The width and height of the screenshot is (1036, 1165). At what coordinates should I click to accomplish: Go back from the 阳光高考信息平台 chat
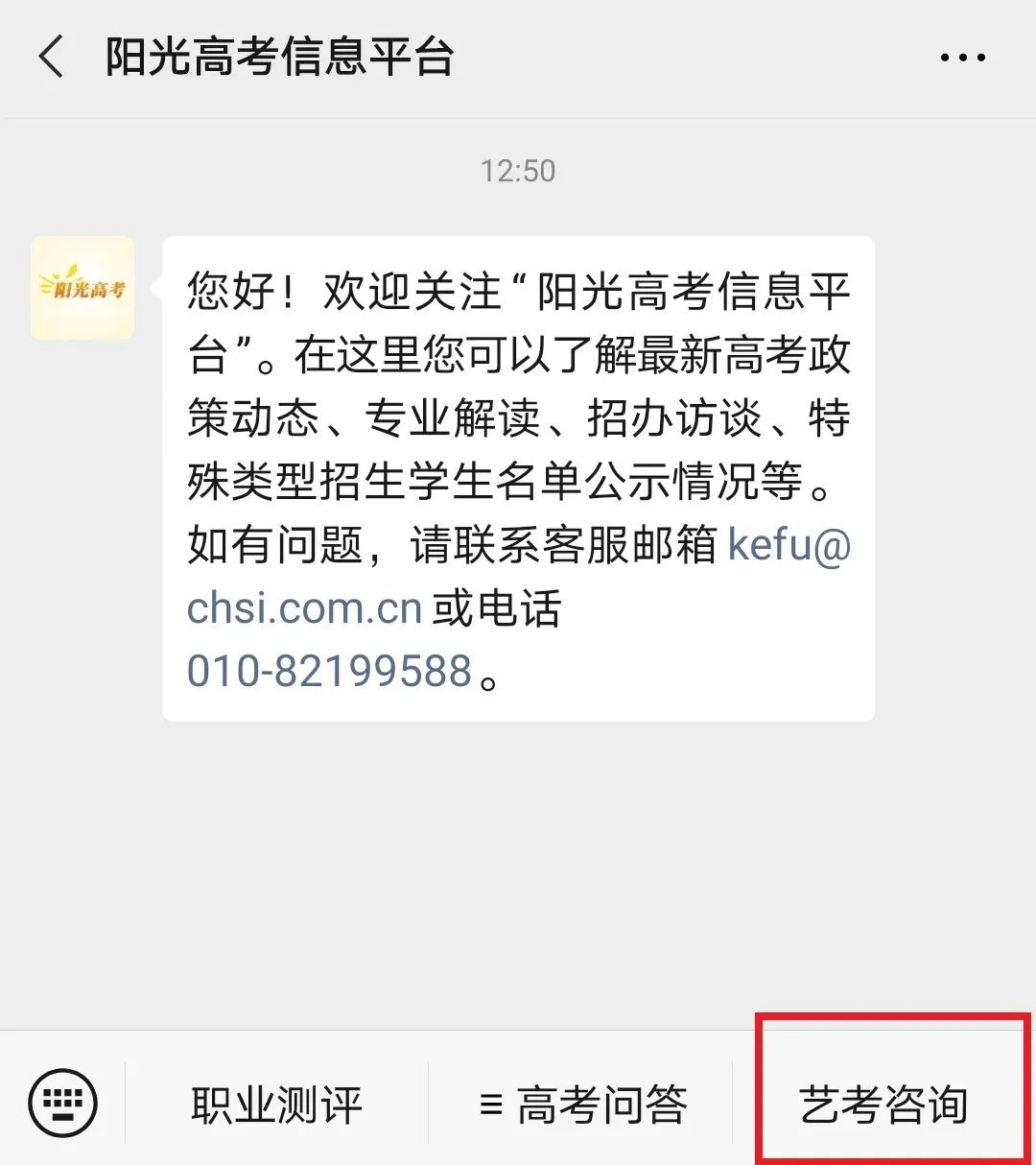coord(52,58)
